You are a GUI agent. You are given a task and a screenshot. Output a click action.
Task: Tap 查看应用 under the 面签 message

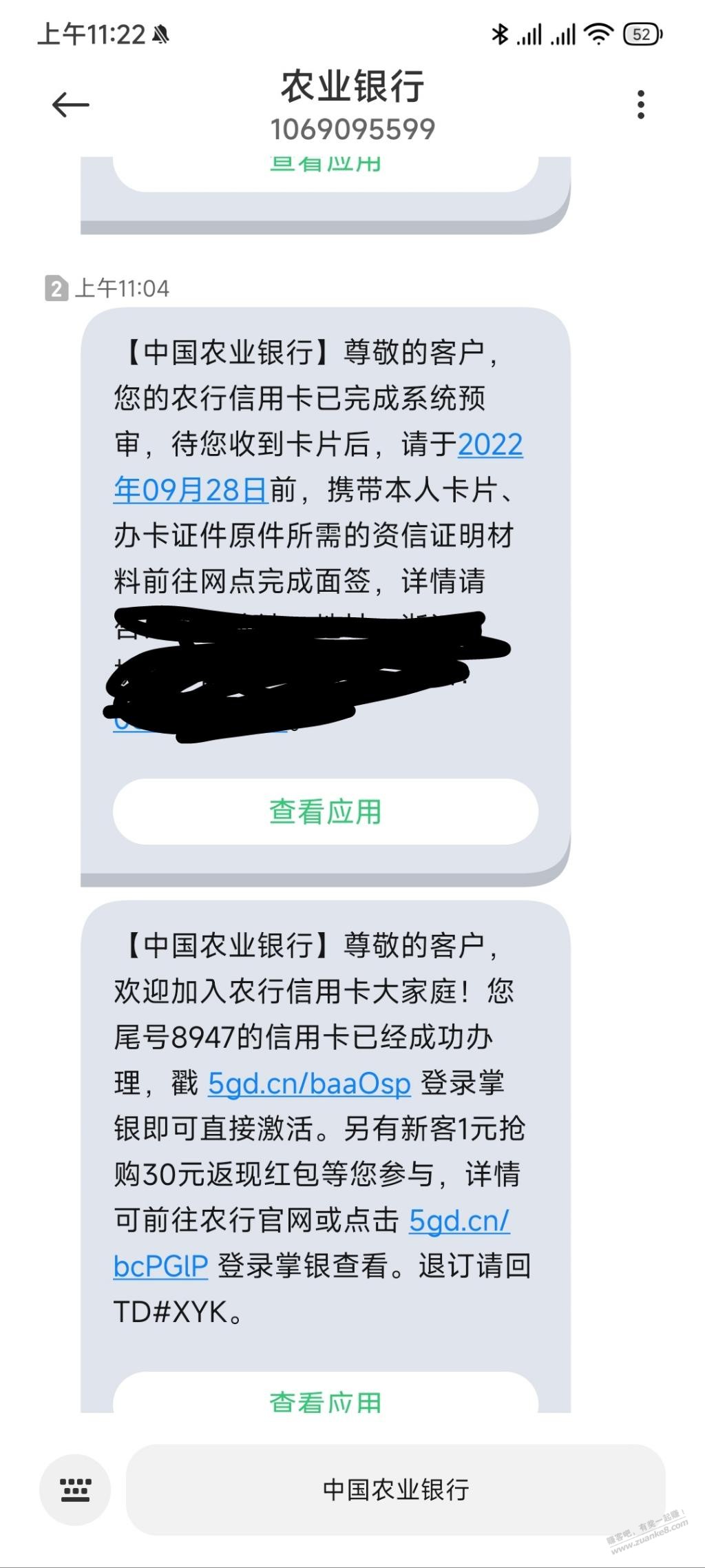point(325,812)
